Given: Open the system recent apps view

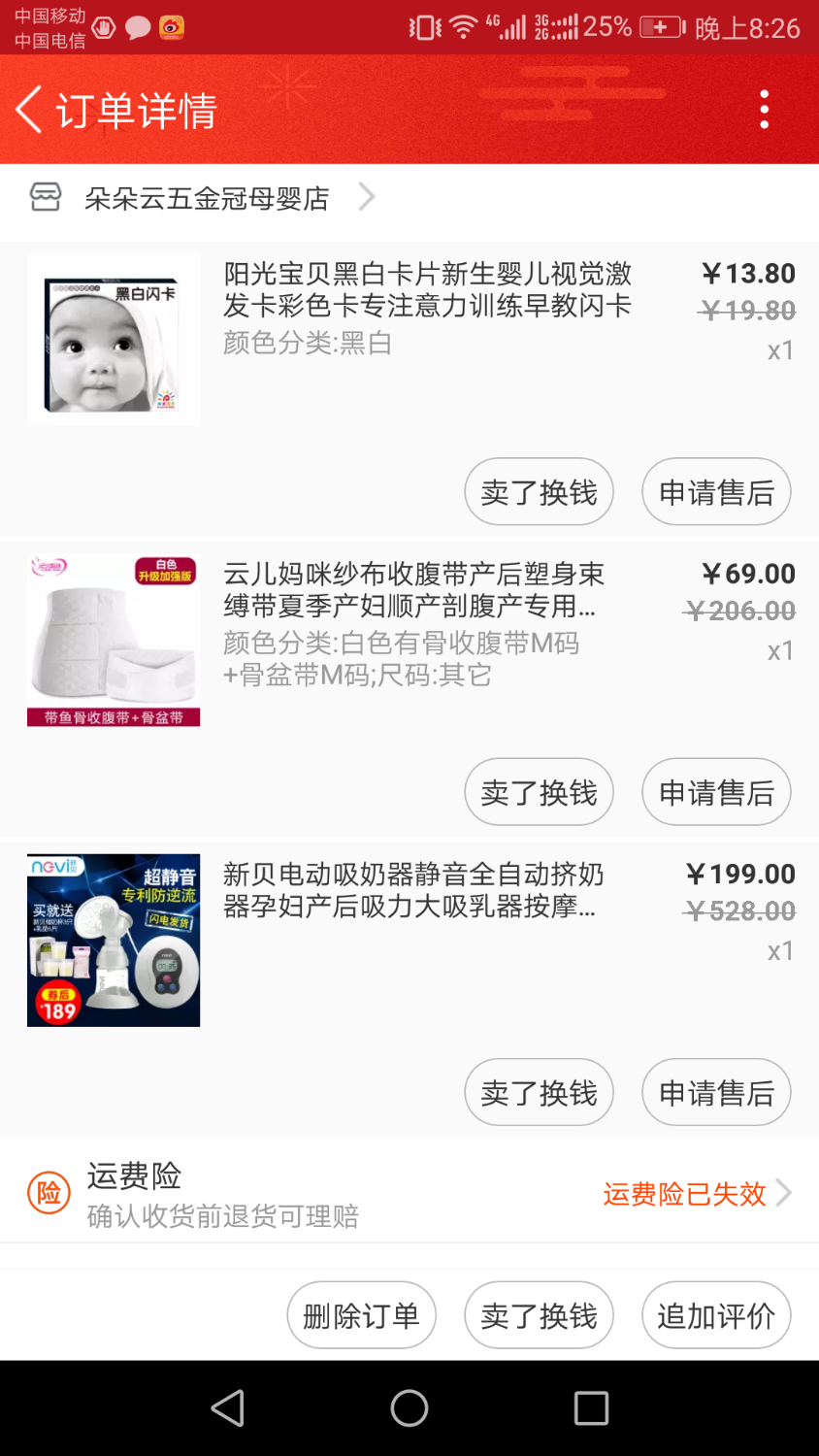Looking at the screenshot, I should 591,1408.
